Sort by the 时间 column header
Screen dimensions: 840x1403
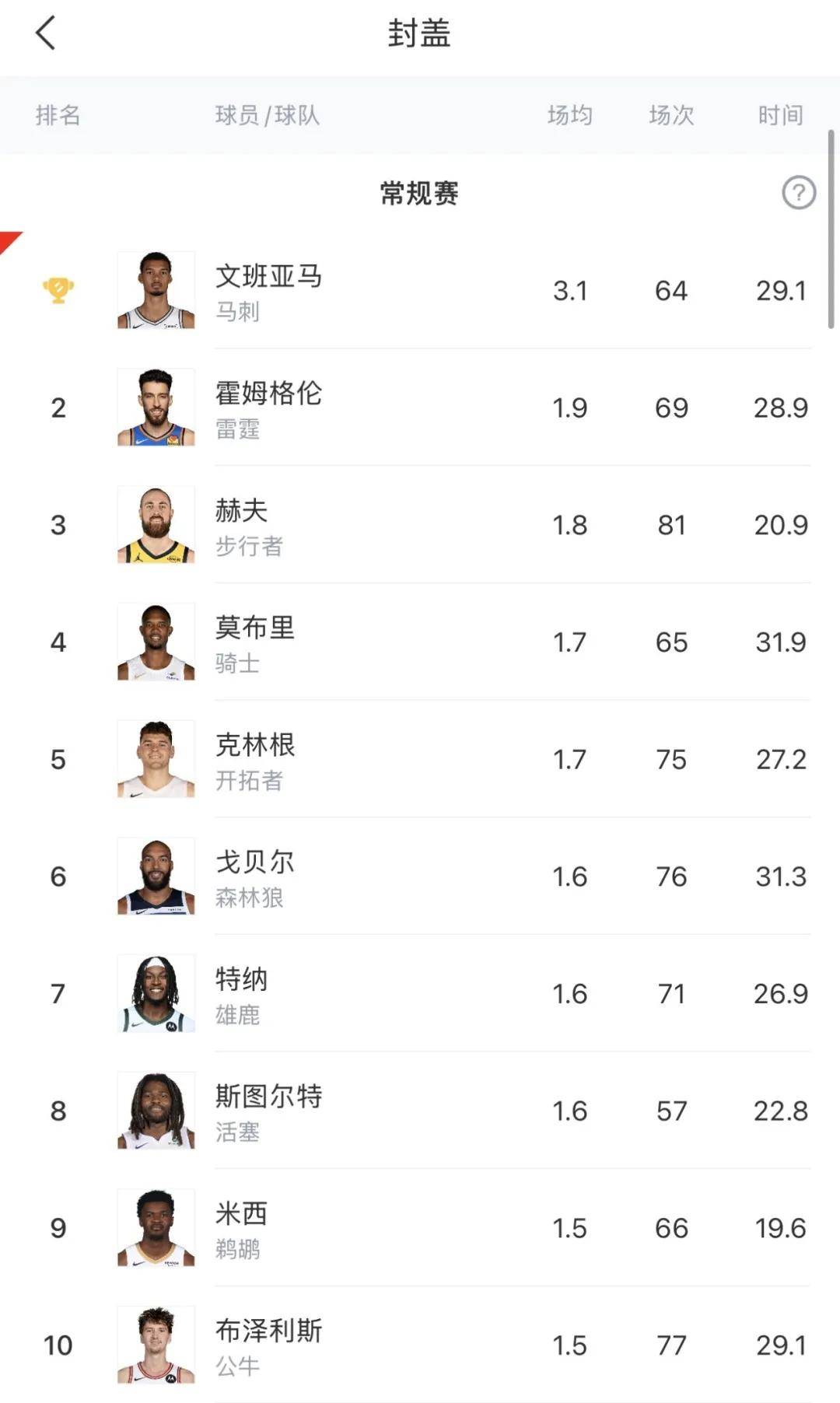pyautogui.click(x=782, y=115)
